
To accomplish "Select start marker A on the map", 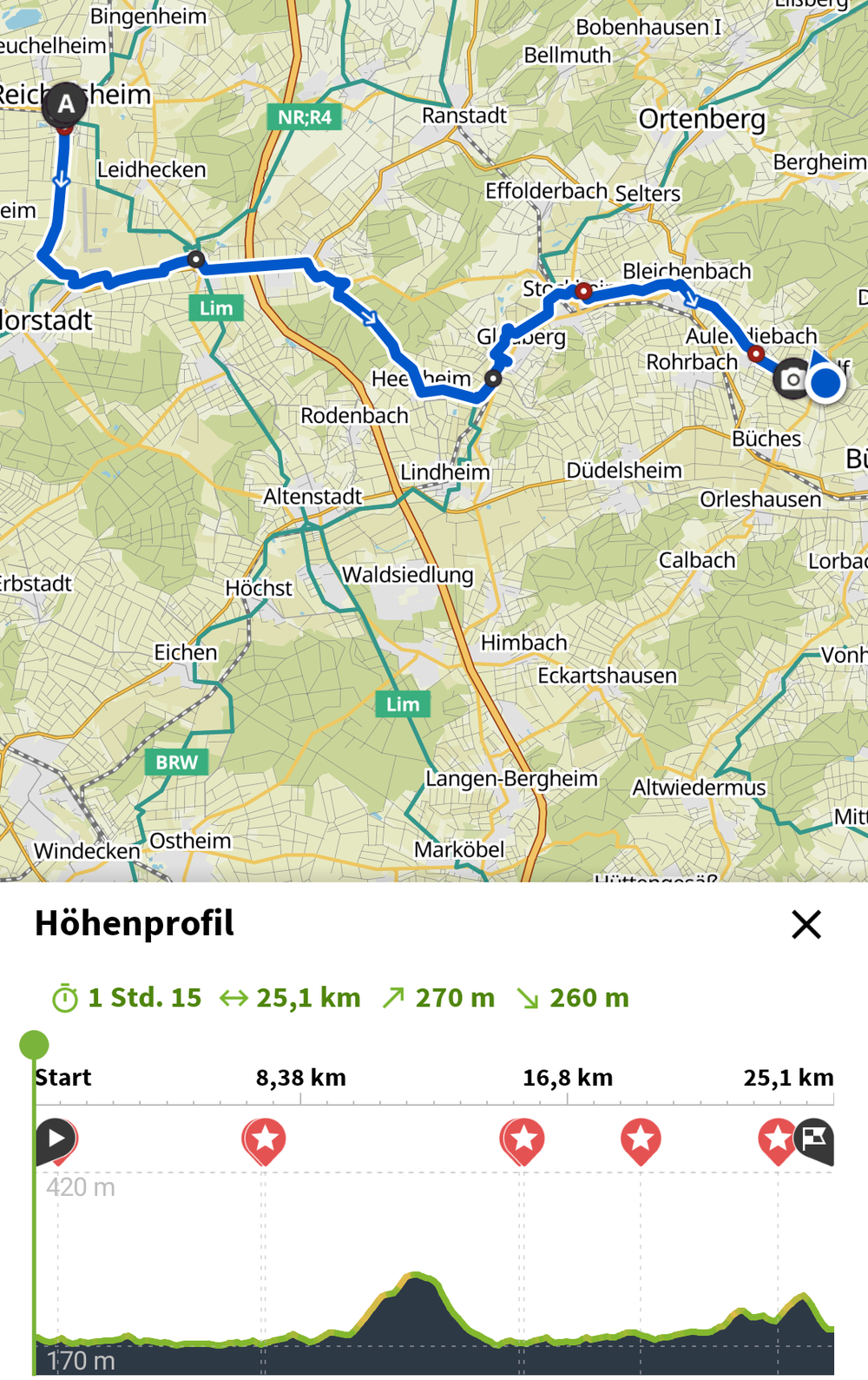I will (x=65, y=105).
